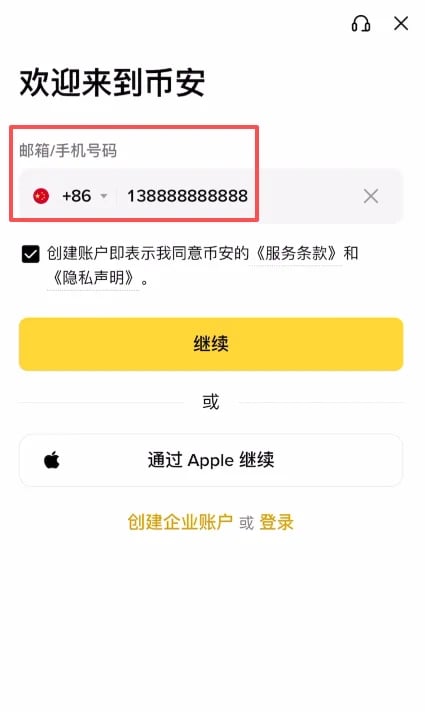Tap the yellow 继续 button
The height and width of the screenshot is (712, 425).
pos(211,344)
